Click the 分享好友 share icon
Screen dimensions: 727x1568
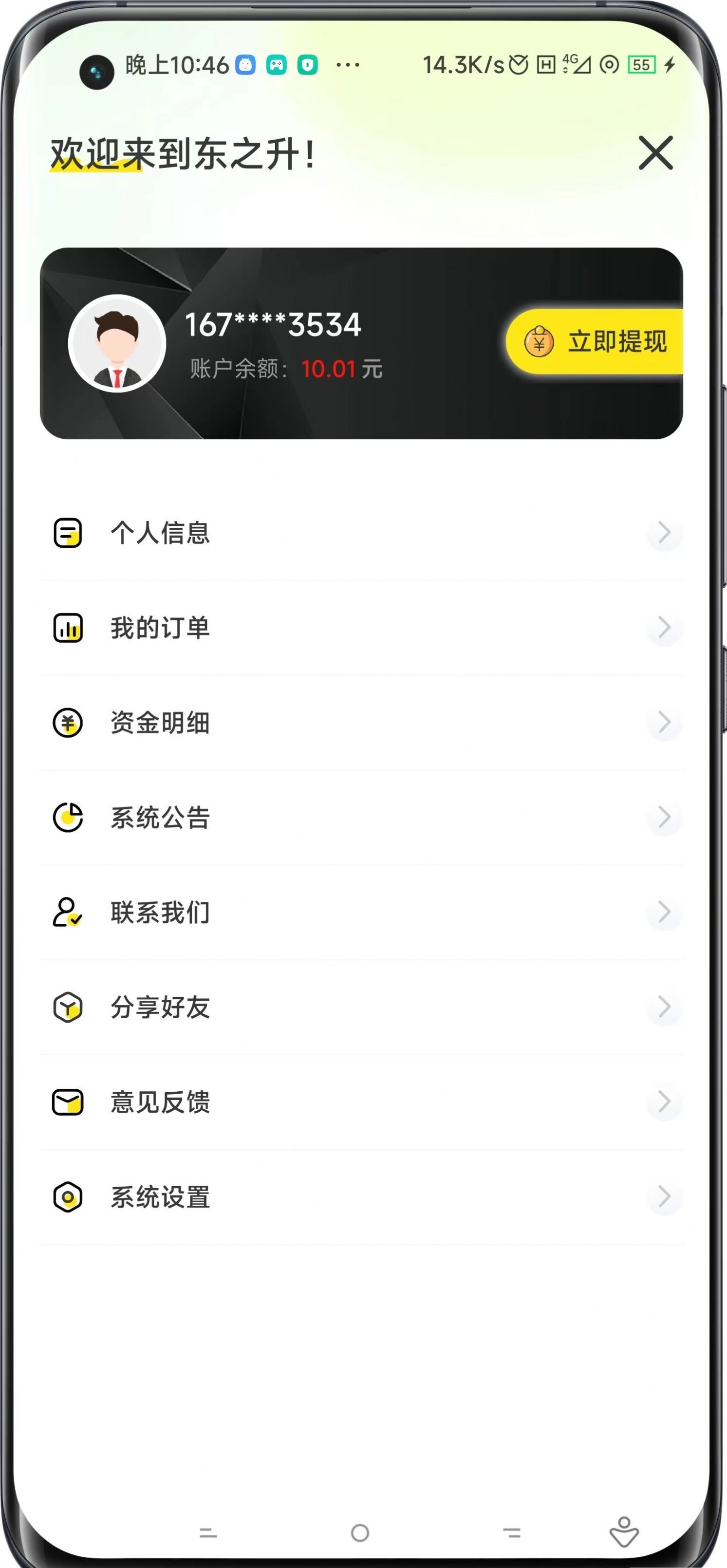[67, 1008]
